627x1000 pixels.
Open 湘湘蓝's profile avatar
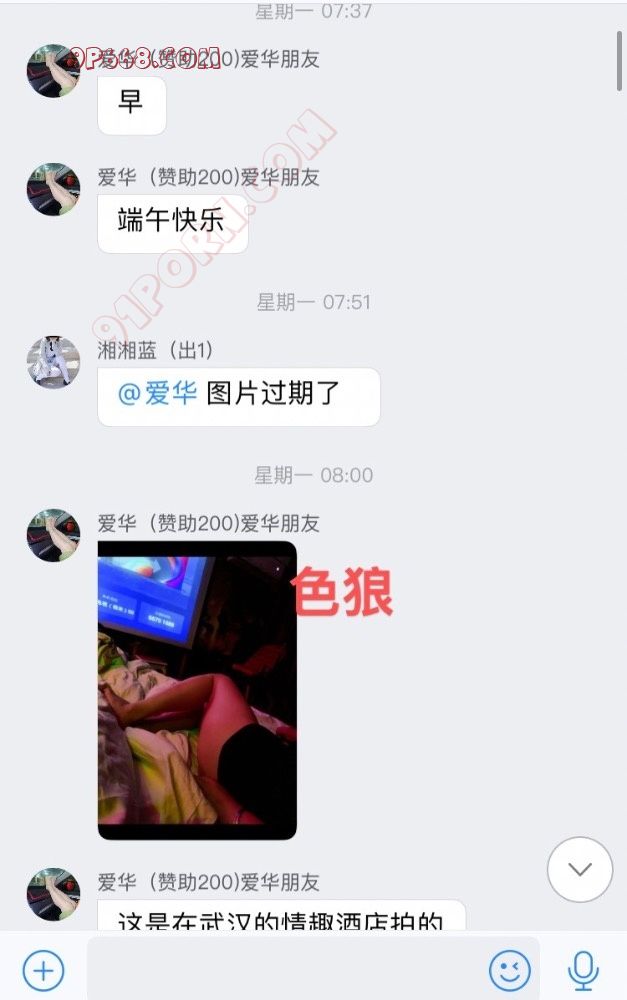53,362
